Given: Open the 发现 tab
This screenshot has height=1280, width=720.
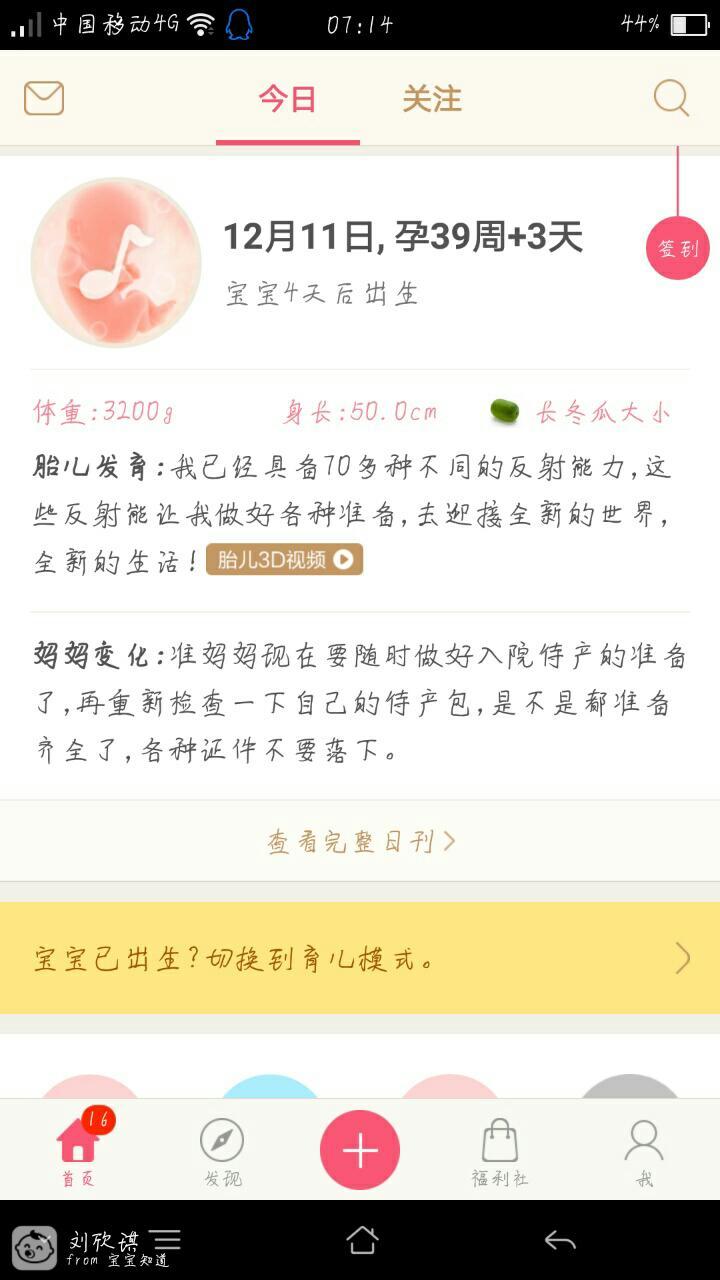Looking at the screenshot, I should pos(222,1152).
